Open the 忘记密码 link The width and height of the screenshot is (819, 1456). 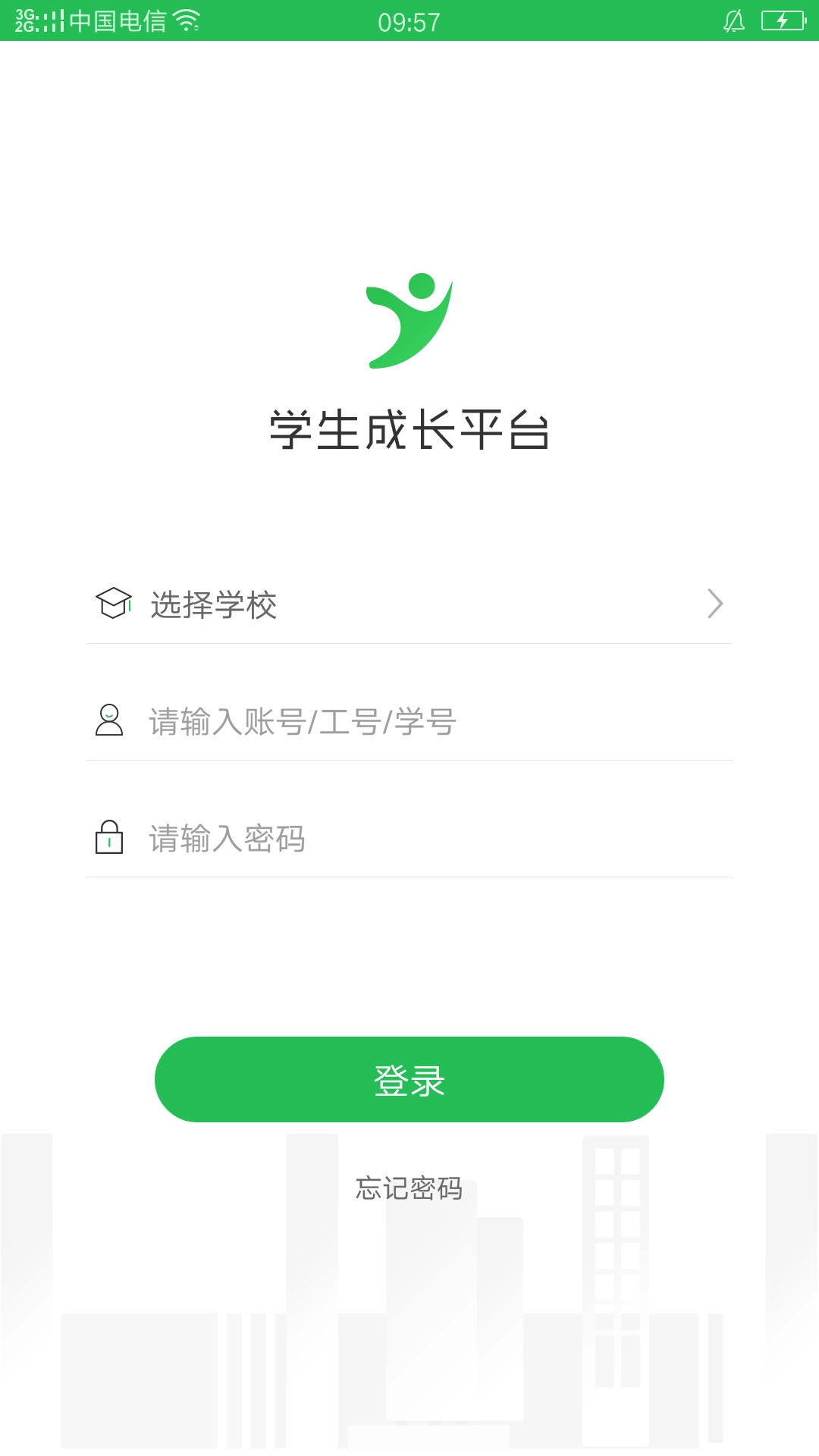(409, 1188)
